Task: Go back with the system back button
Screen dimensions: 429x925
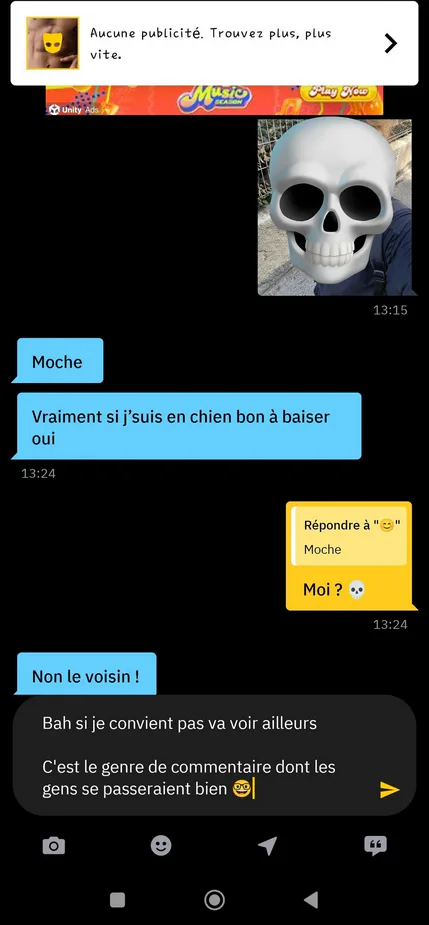Action: pos(310,900)
